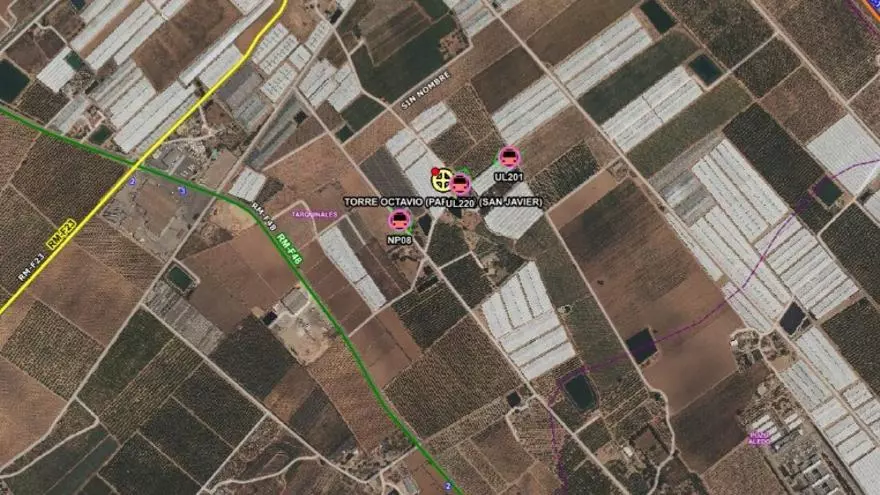Tap the UL220 unit marker
This screenshot has height=495, width=880.
point(460,183)
